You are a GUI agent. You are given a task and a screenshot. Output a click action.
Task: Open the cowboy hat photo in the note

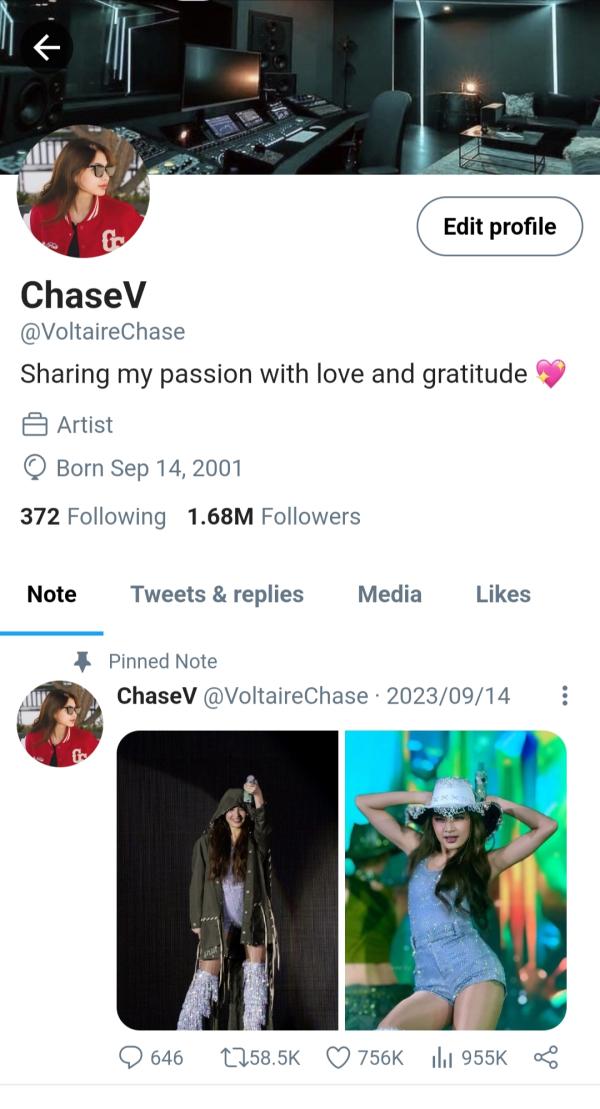tap(456, 880)
